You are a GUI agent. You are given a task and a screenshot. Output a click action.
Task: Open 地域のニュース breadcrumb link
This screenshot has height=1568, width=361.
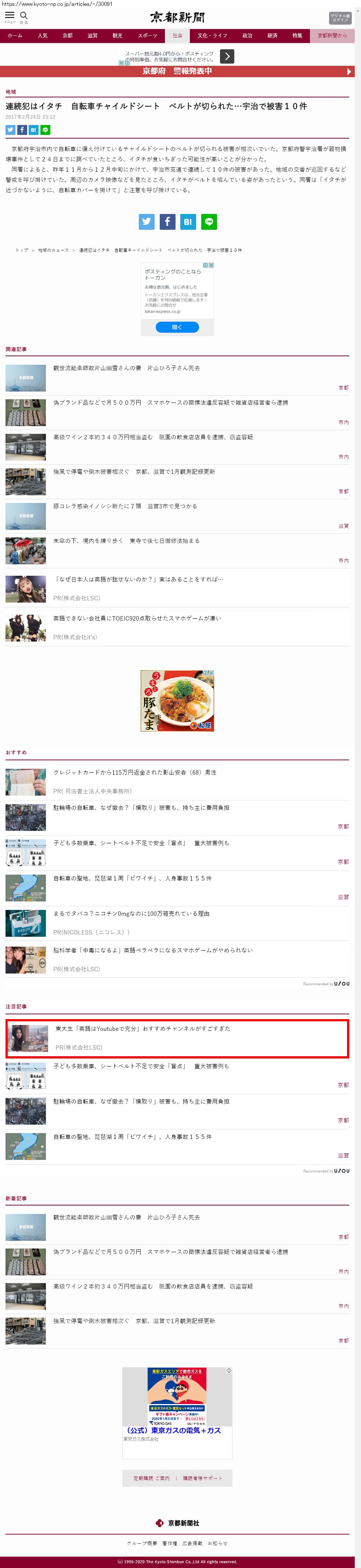coord(54,250)
